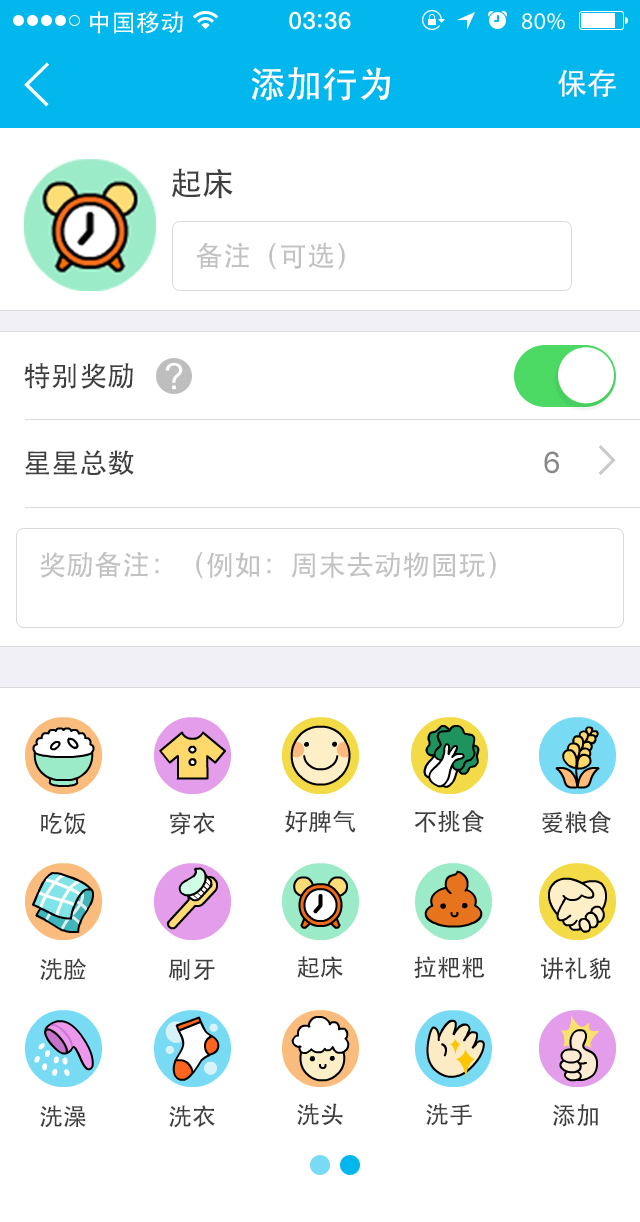Viewport: 640px width, 1222px height.
Task: Disable the 特别奖励 switch
Action: click(565, 376)
